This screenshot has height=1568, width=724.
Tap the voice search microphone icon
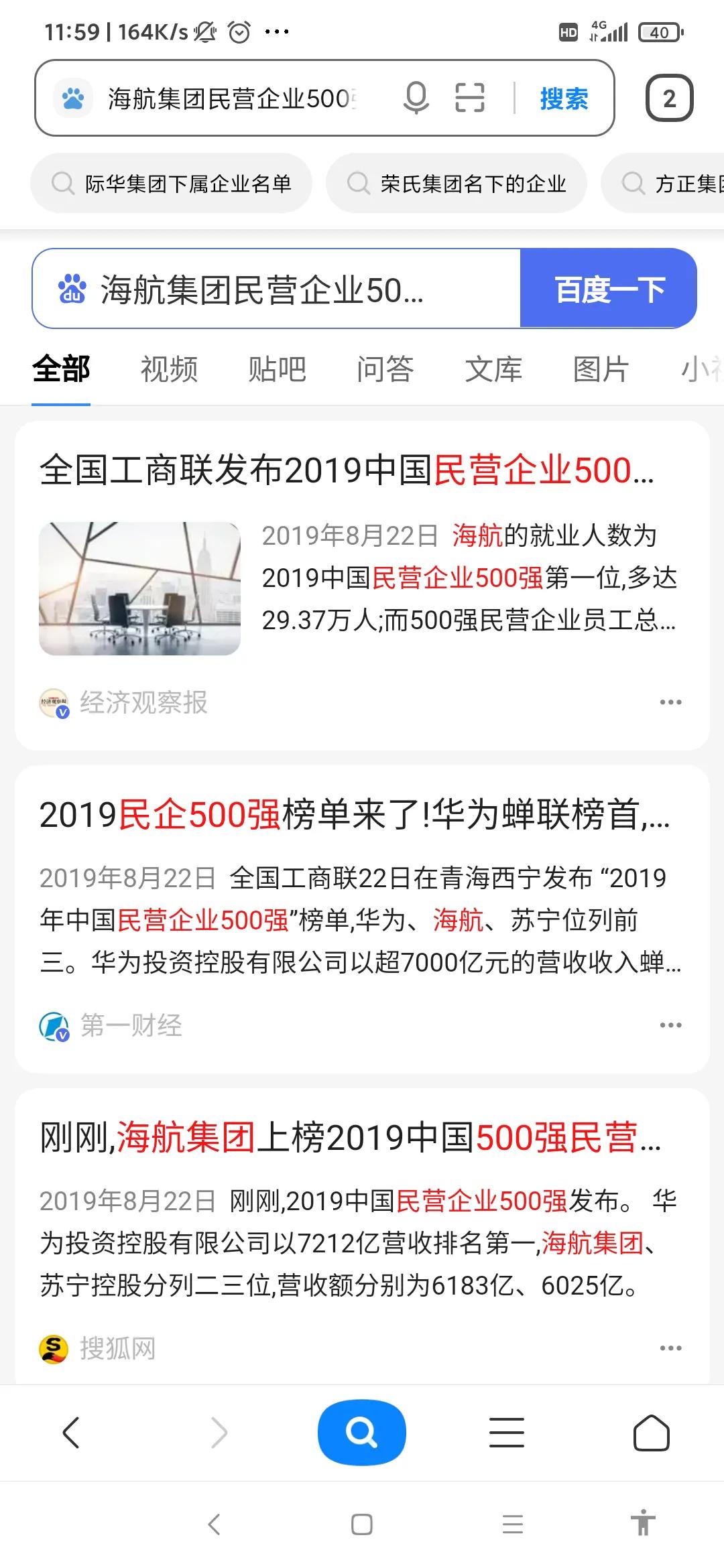tap(416, 98)
